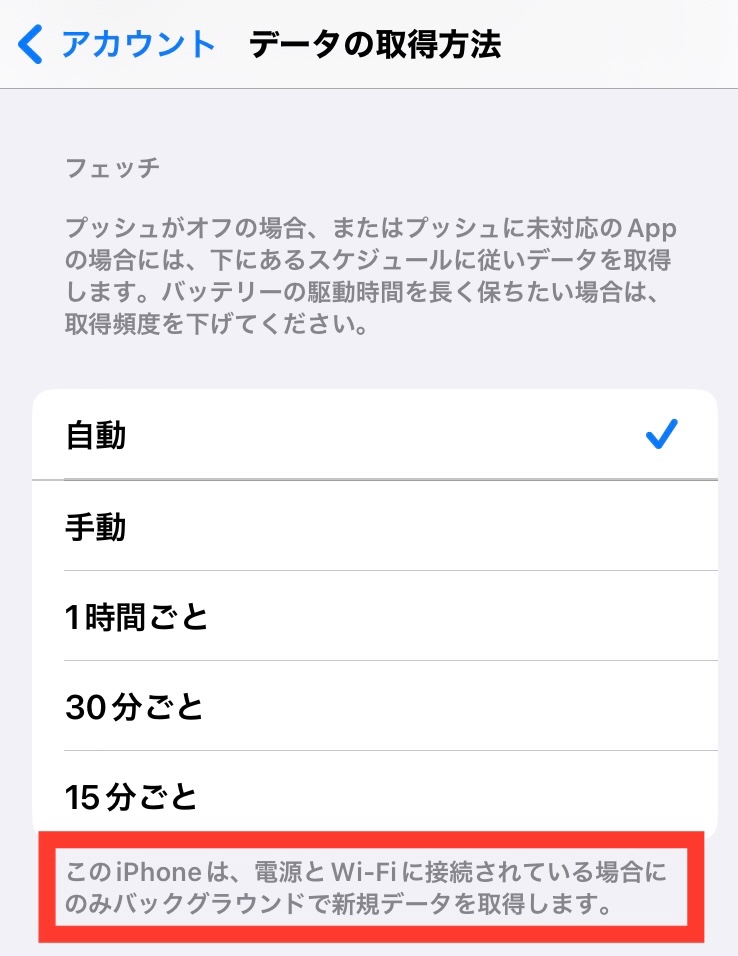This screenshot has width=738, height=956.
Task: Select 30分ごと fetch interval
Action: 374,706
